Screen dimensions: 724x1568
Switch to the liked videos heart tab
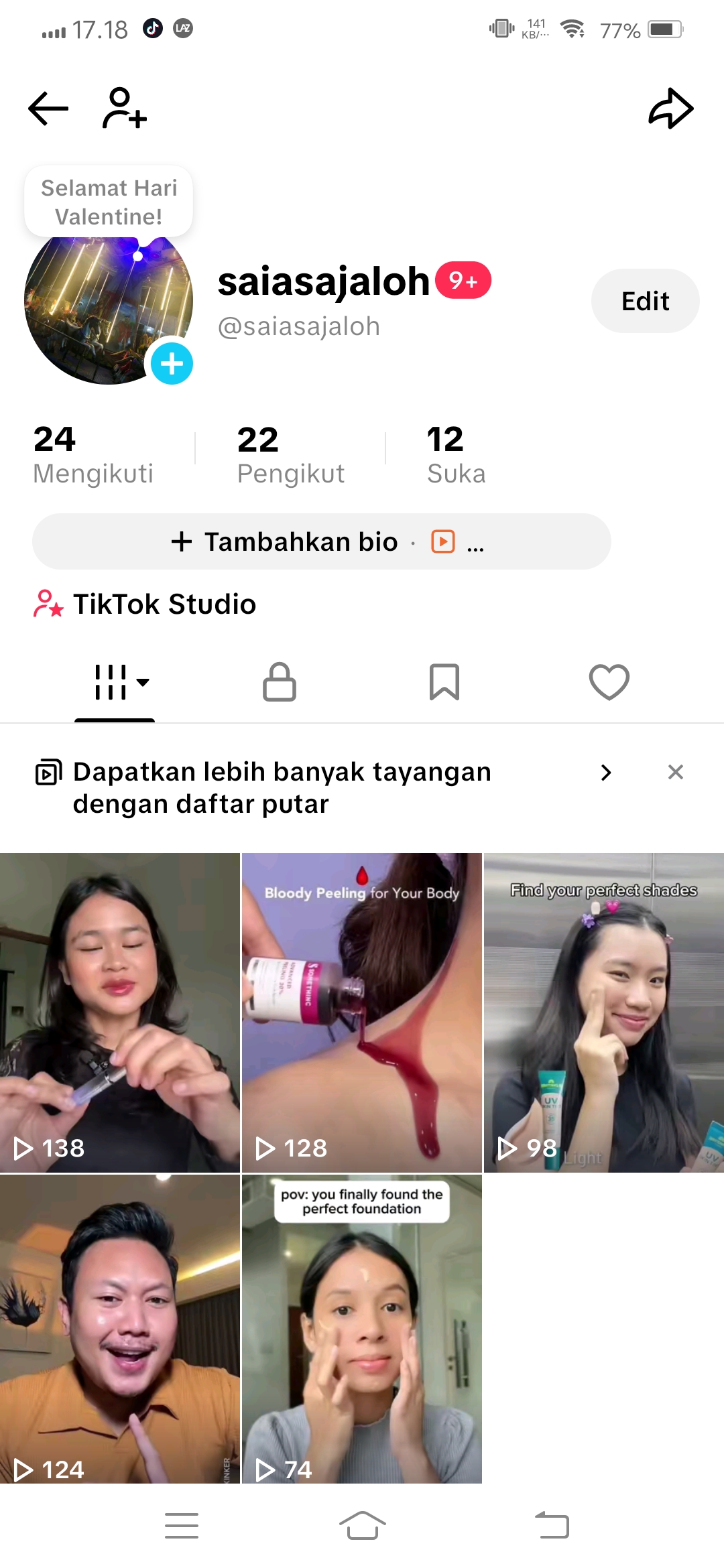pos(609,682)
